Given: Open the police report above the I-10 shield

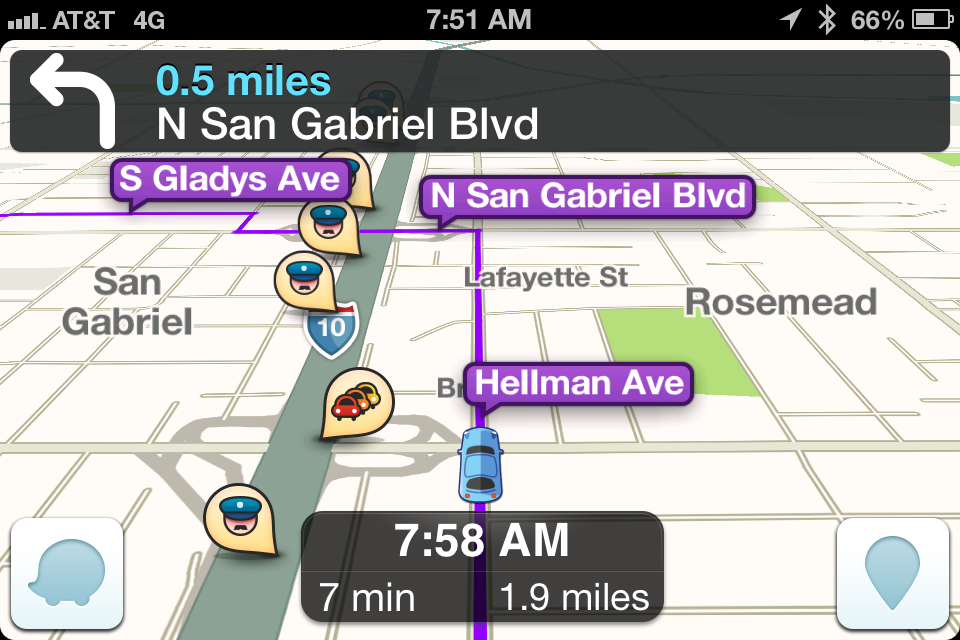Looking at the screenshot, I should [x=305, y=278].
